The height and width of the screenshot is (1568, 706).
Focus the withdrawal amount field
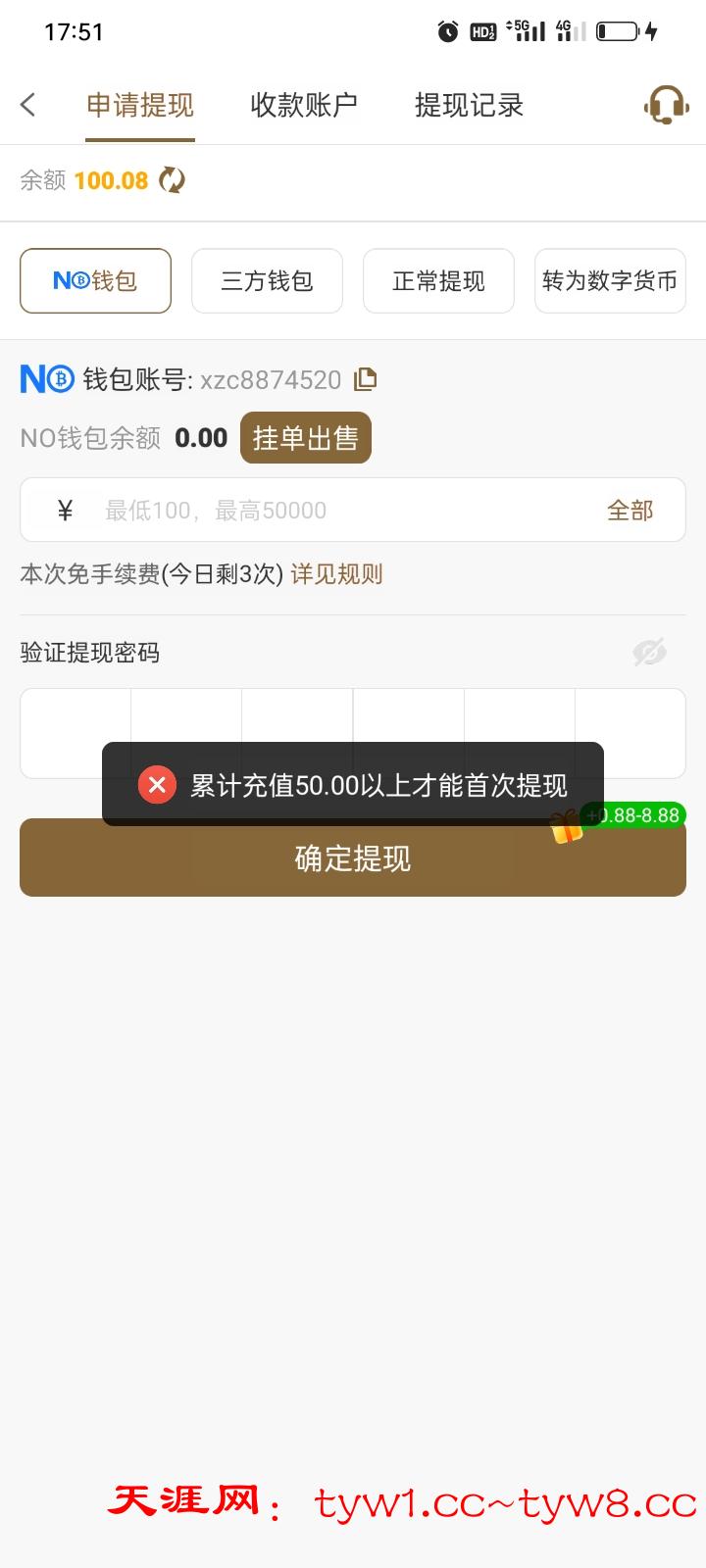333,510
